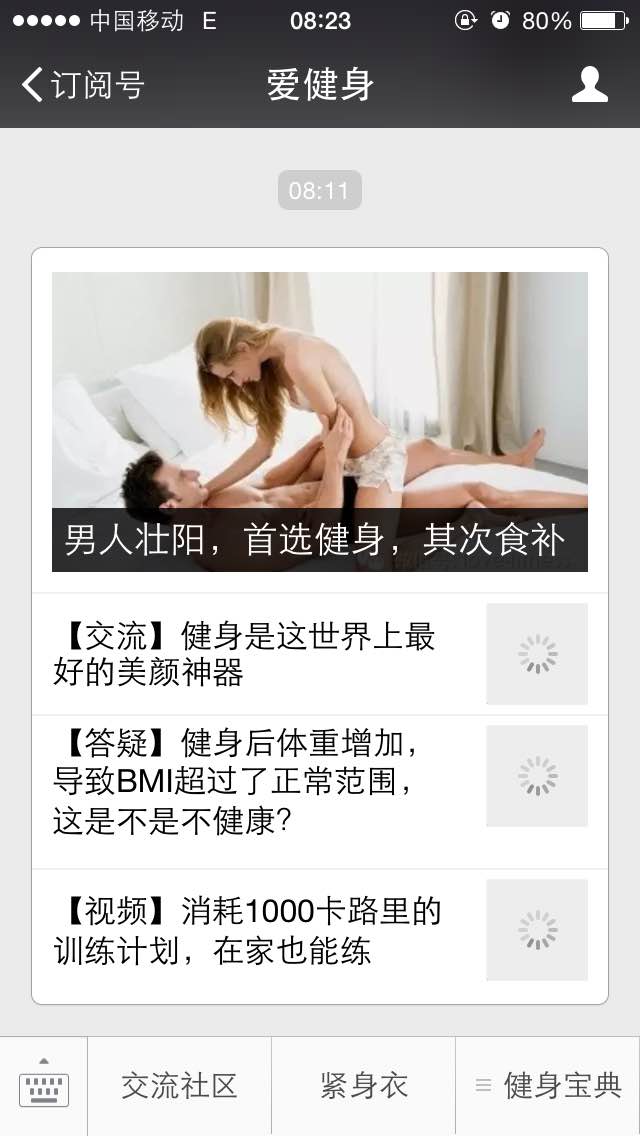
Task: Open 【交流】健身是这世界上最好的美颜神器
Action: [320, 654]
